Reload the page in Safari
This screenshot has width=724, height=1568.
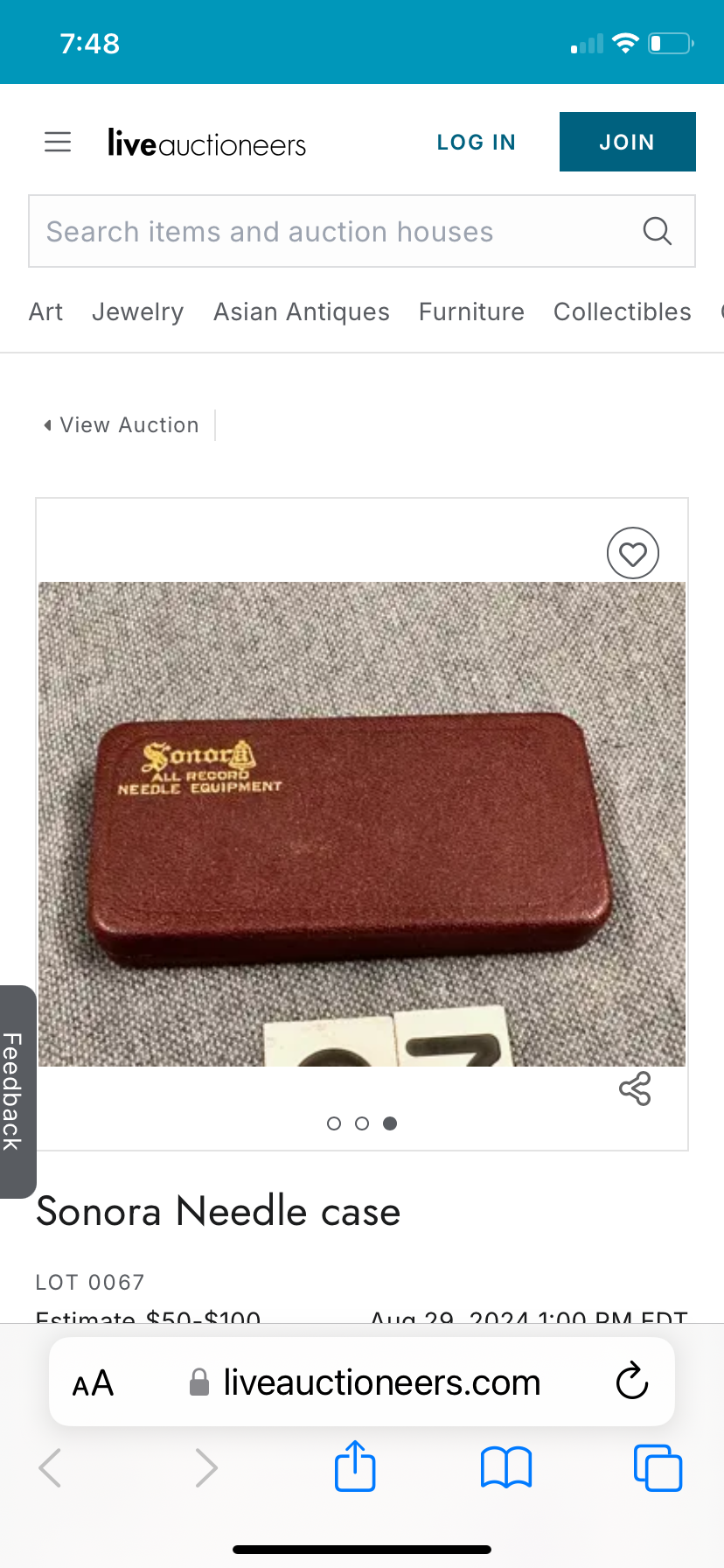click(631, 1382)
